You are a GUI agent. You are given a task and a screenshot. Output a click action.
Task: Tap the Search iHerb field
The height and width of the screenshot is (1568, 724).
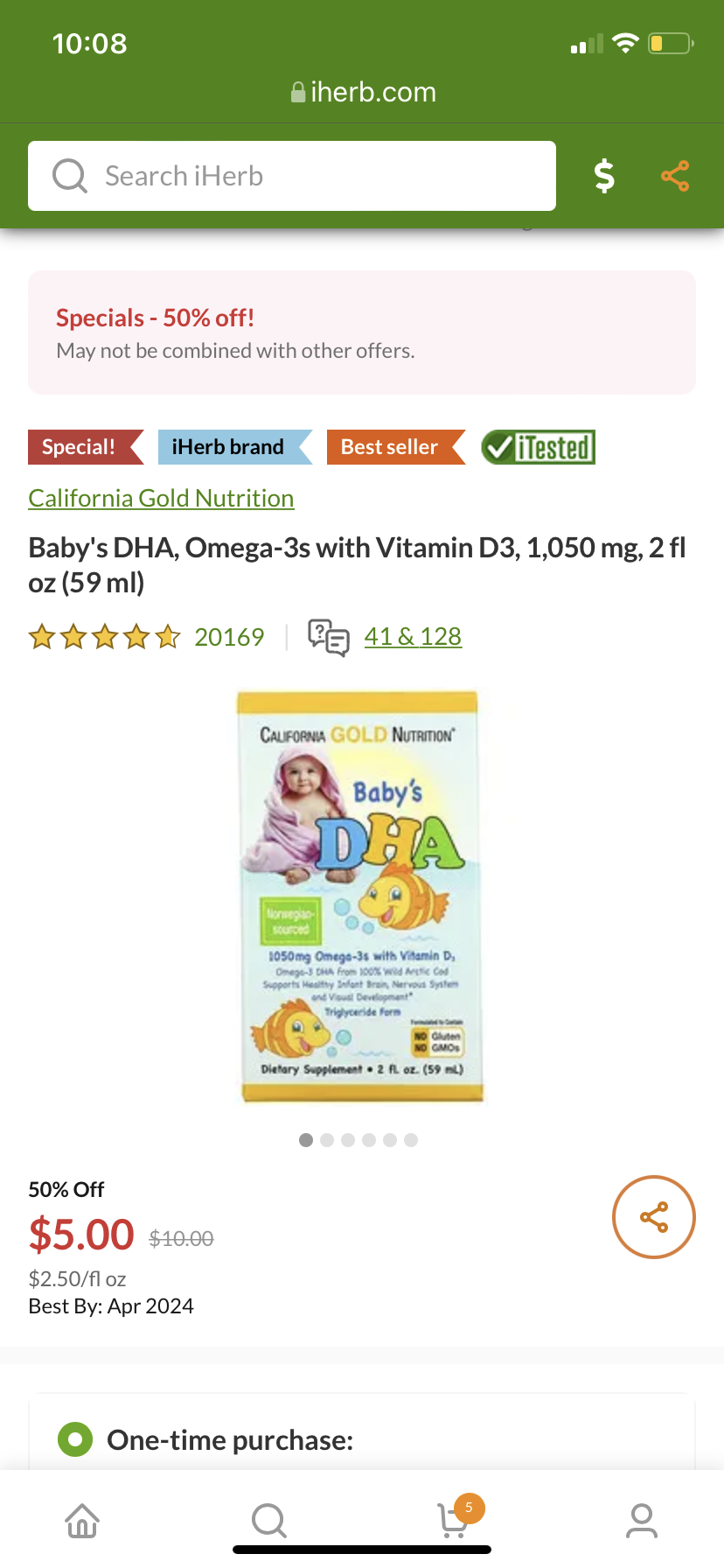pyautogui.click(x=292, y=176)
